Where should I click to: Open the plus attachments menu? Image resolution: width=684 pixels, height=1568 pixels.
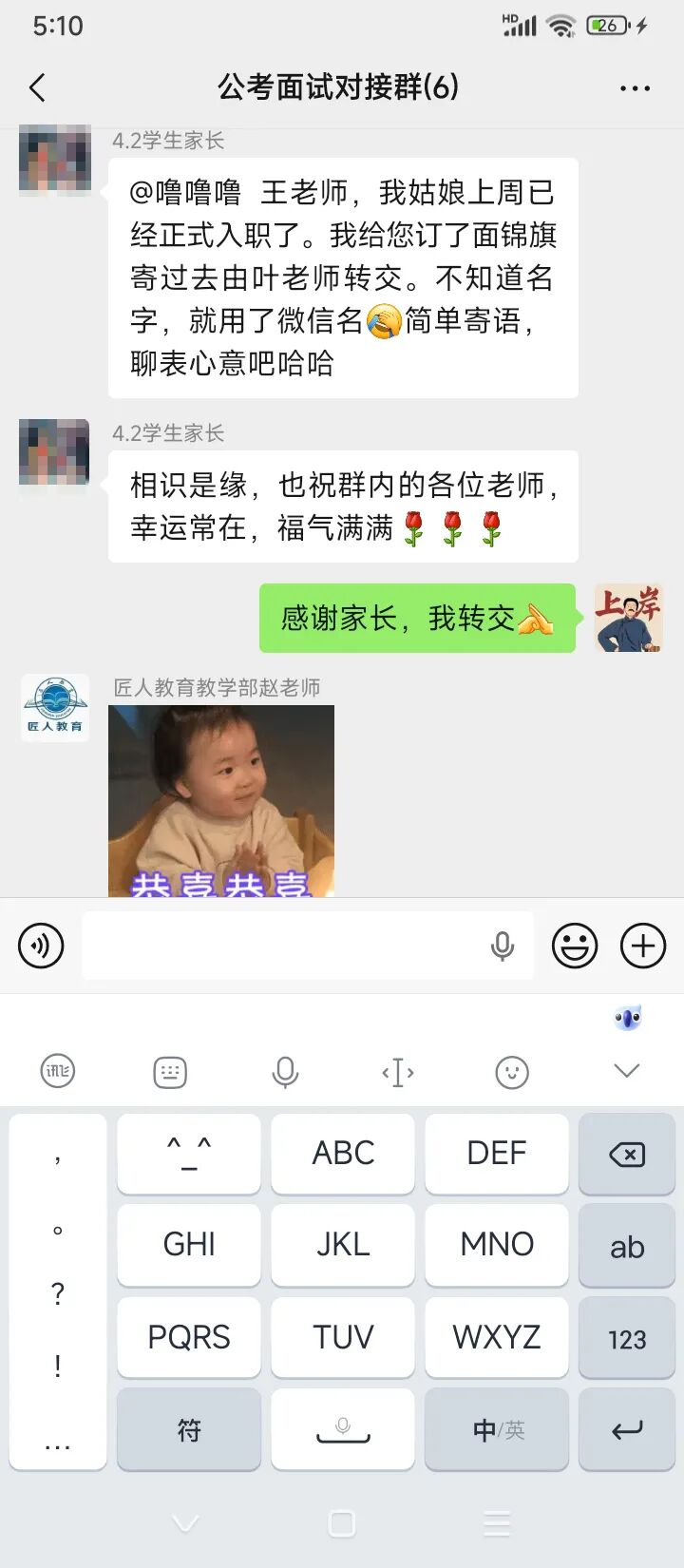643,946
